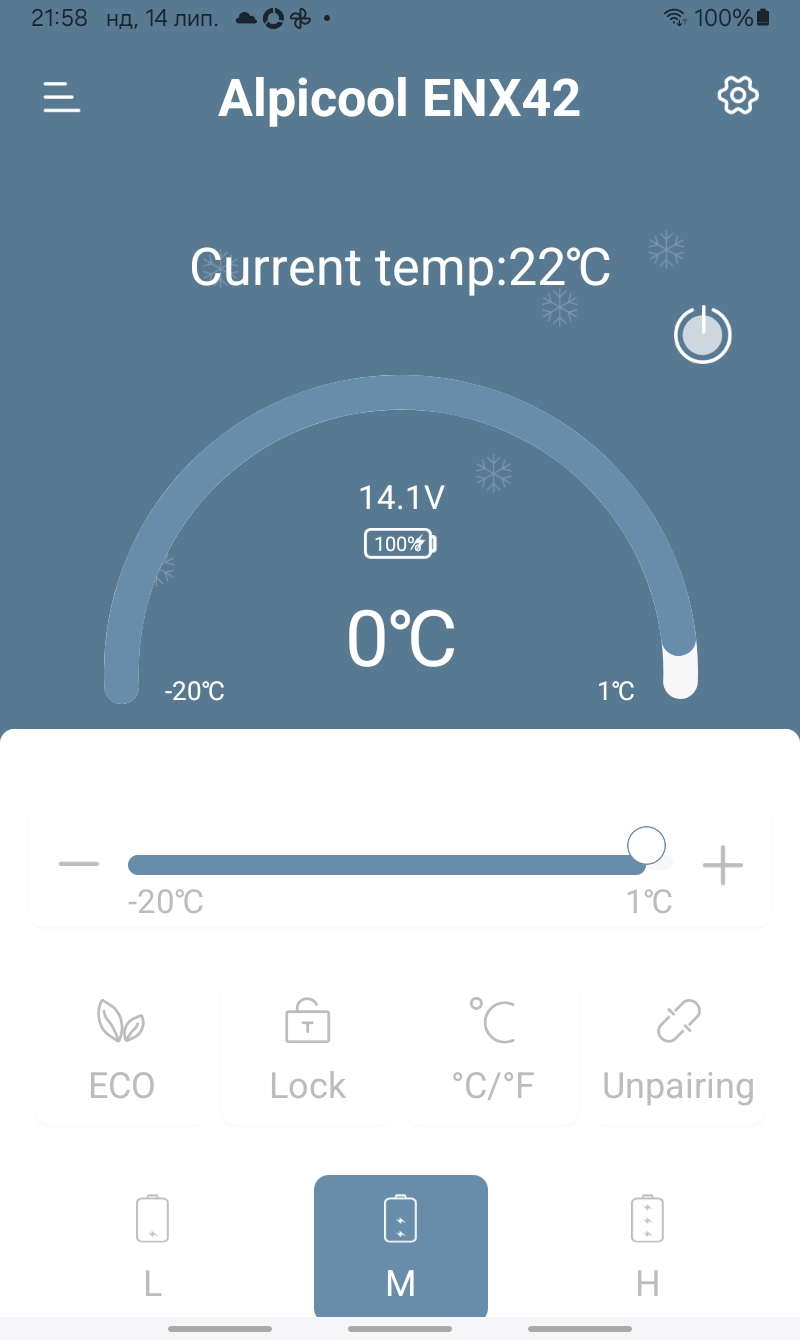Screen dimensions: 800x1340
Task: Decrease target temperature with minus button
Action: (x=79, y=864)
